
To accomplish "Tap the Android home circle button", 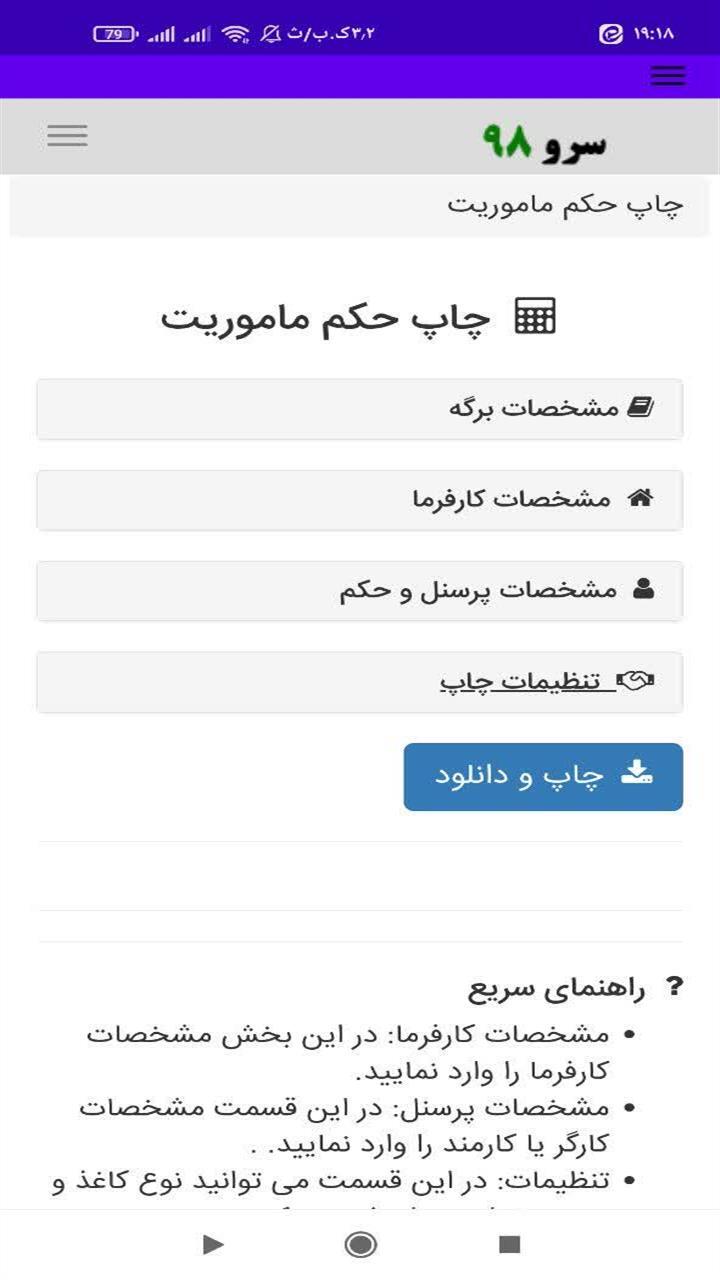I will coord(360,1245).
